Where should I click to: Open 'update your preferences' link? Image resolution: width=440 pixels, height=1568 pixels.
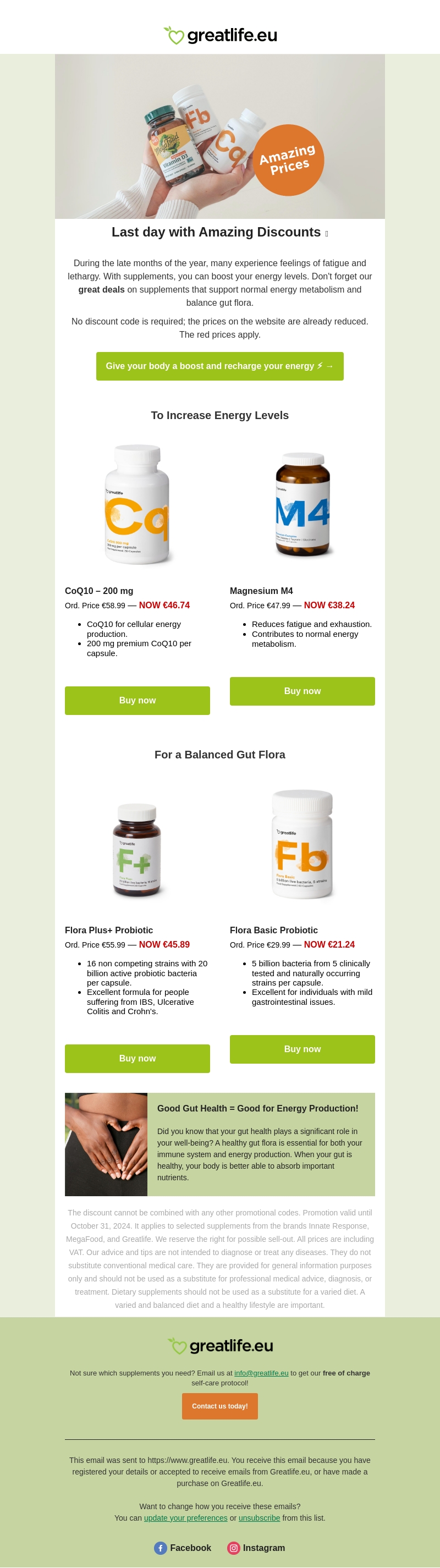click(185, 1517)
